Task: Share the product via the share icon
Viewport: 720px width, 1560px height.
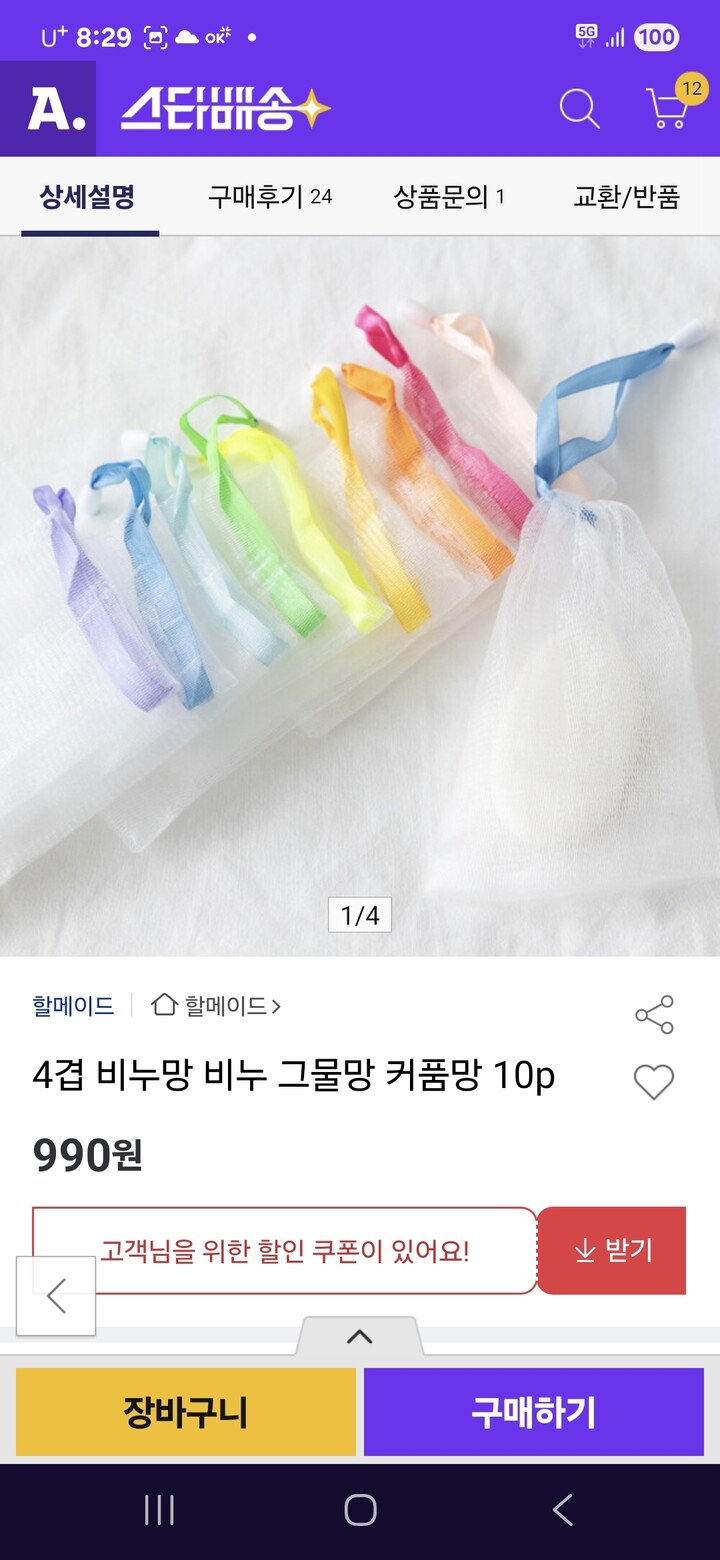Action: coord(655,1015)
